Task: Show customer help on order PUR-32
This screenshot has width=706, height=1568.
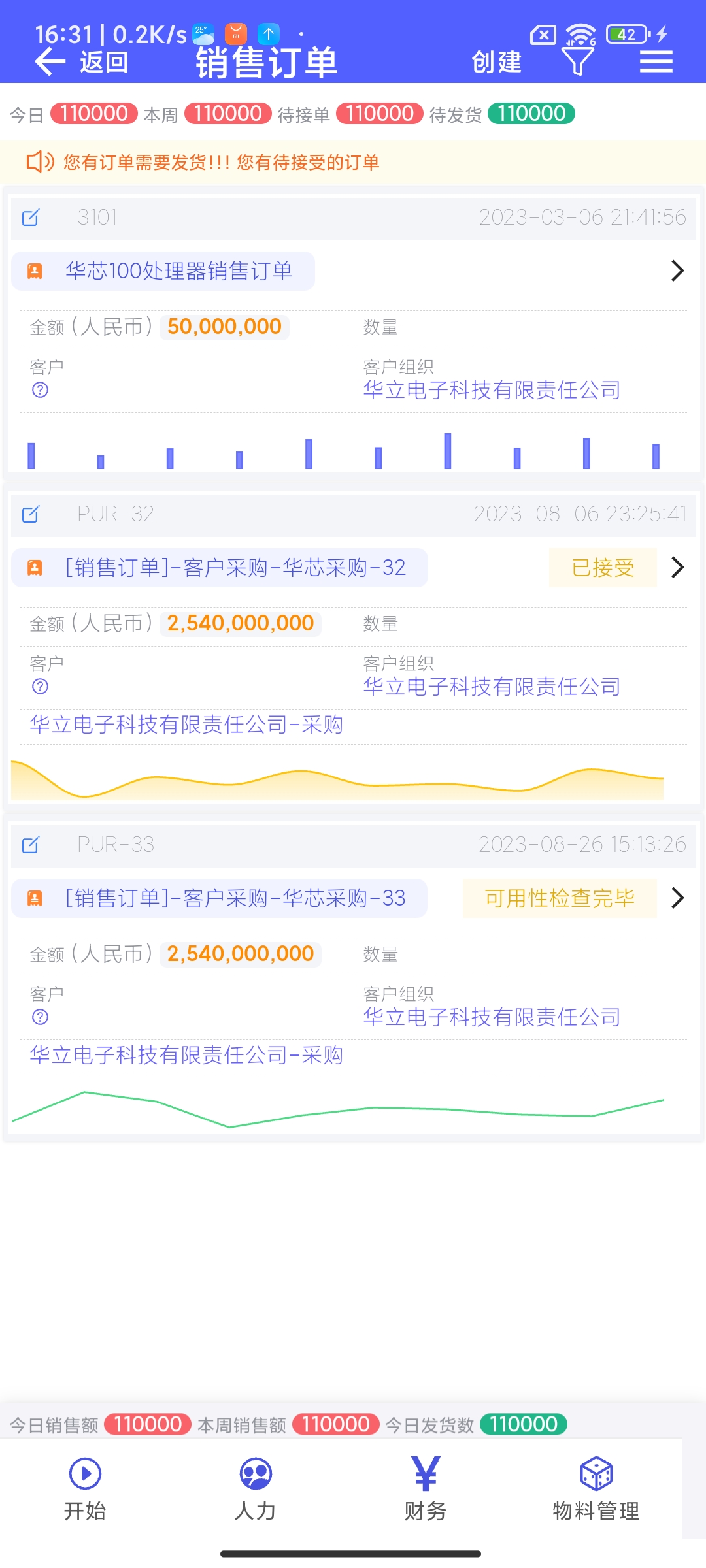Action: (x=41, y=687)
